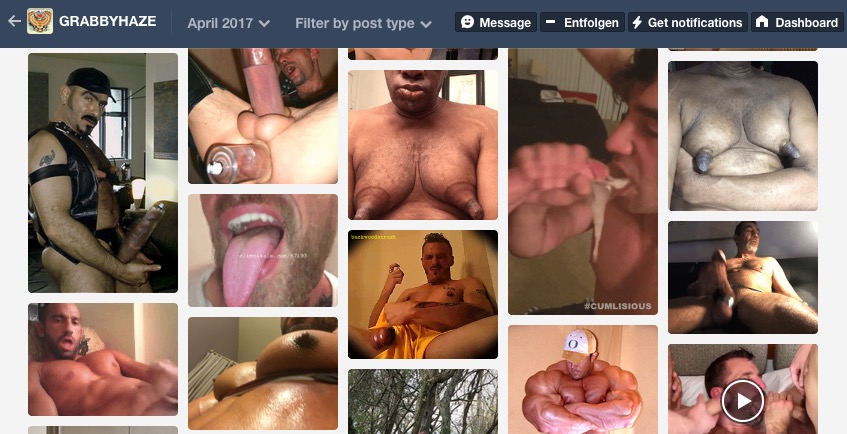The height and width of the screenshot is (434, 847).
Task: Go to the Dashboard
Action: (x=797, y=22)
